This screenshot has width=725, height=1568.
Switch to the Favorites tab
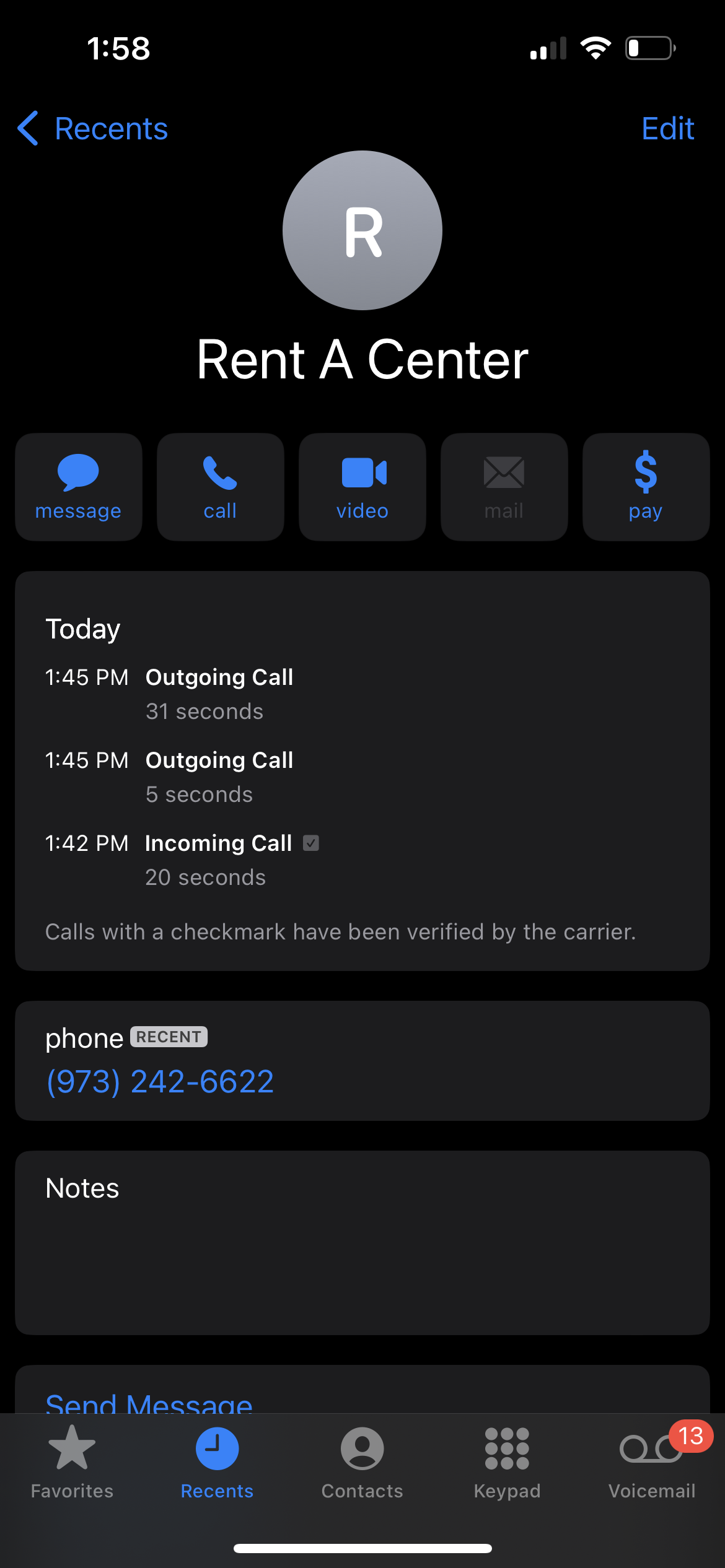click(72, 1461)
